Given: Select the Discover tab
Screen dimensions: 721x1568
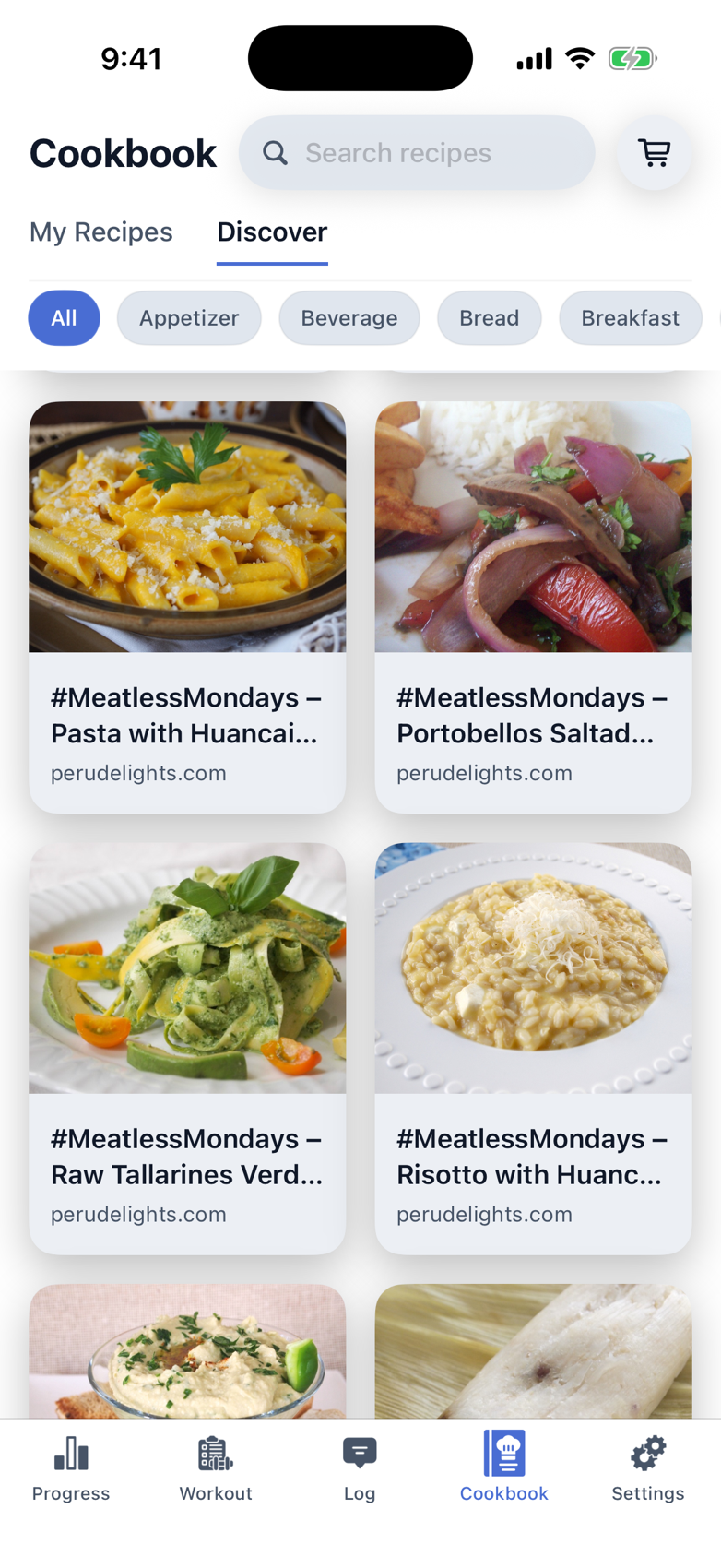Looking at the screenshot, I should [271, 232].
